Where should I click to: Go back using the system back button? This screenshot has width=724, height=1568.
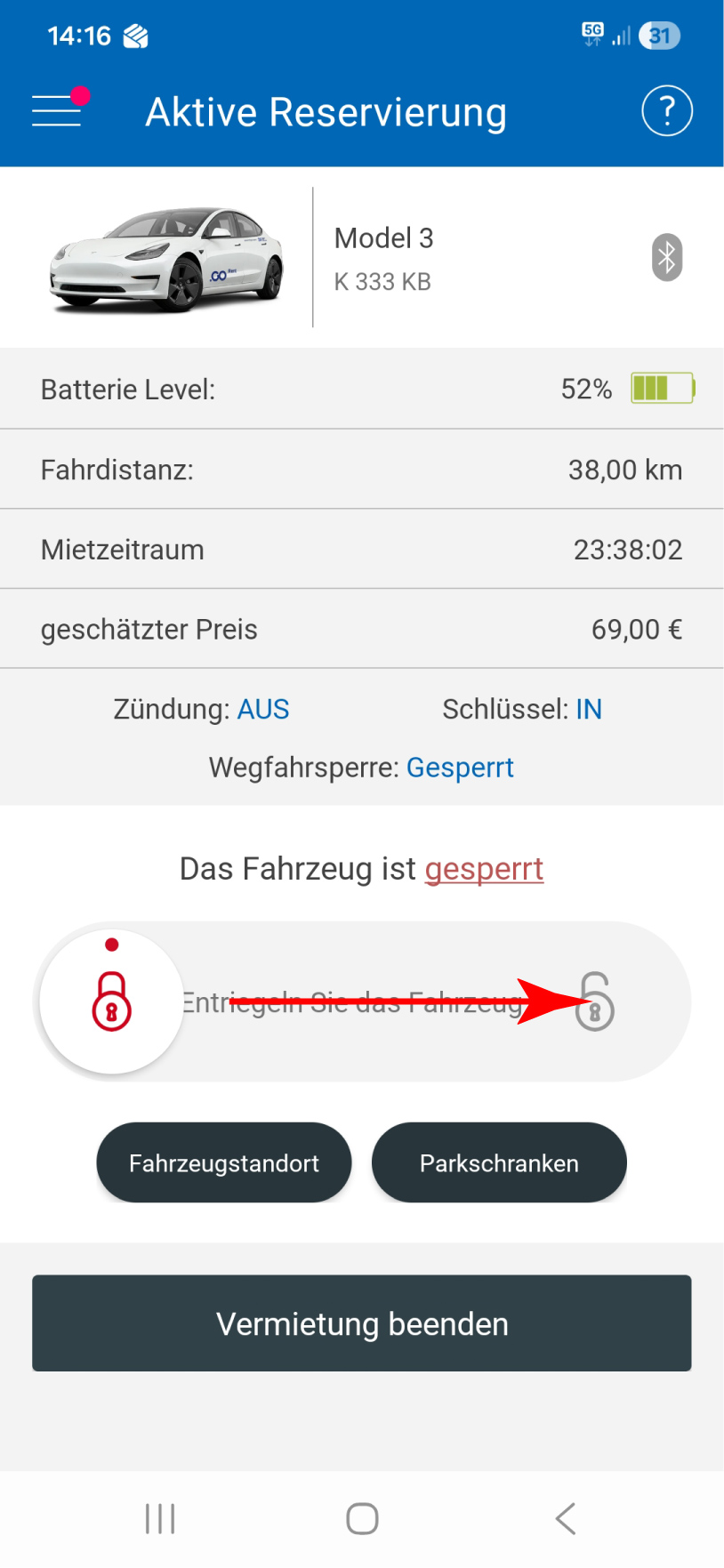566,1518
